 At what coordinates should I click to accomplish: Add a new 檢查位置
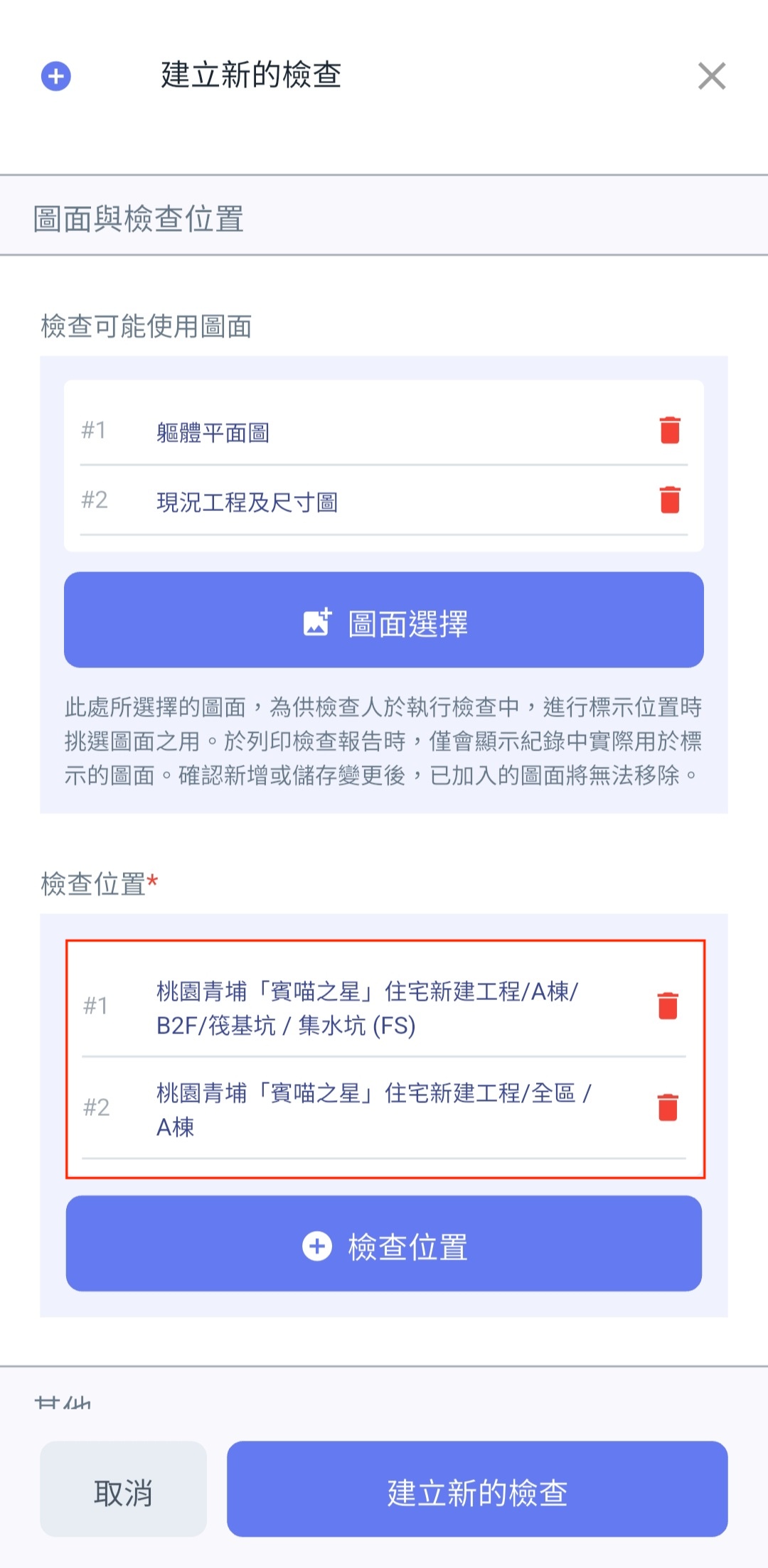click(384, 1243)
